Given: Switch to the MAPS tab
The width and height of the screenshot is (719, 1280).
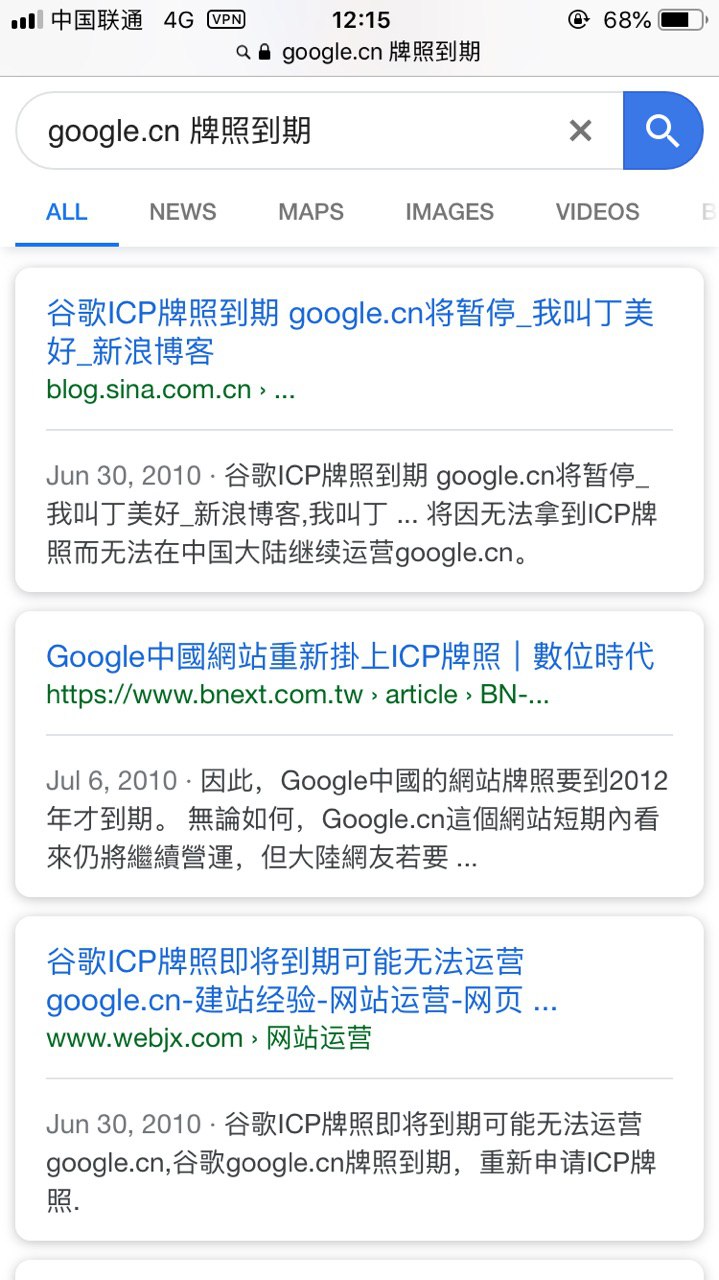Looking at the screenshot, I should (x=311, y=212).
